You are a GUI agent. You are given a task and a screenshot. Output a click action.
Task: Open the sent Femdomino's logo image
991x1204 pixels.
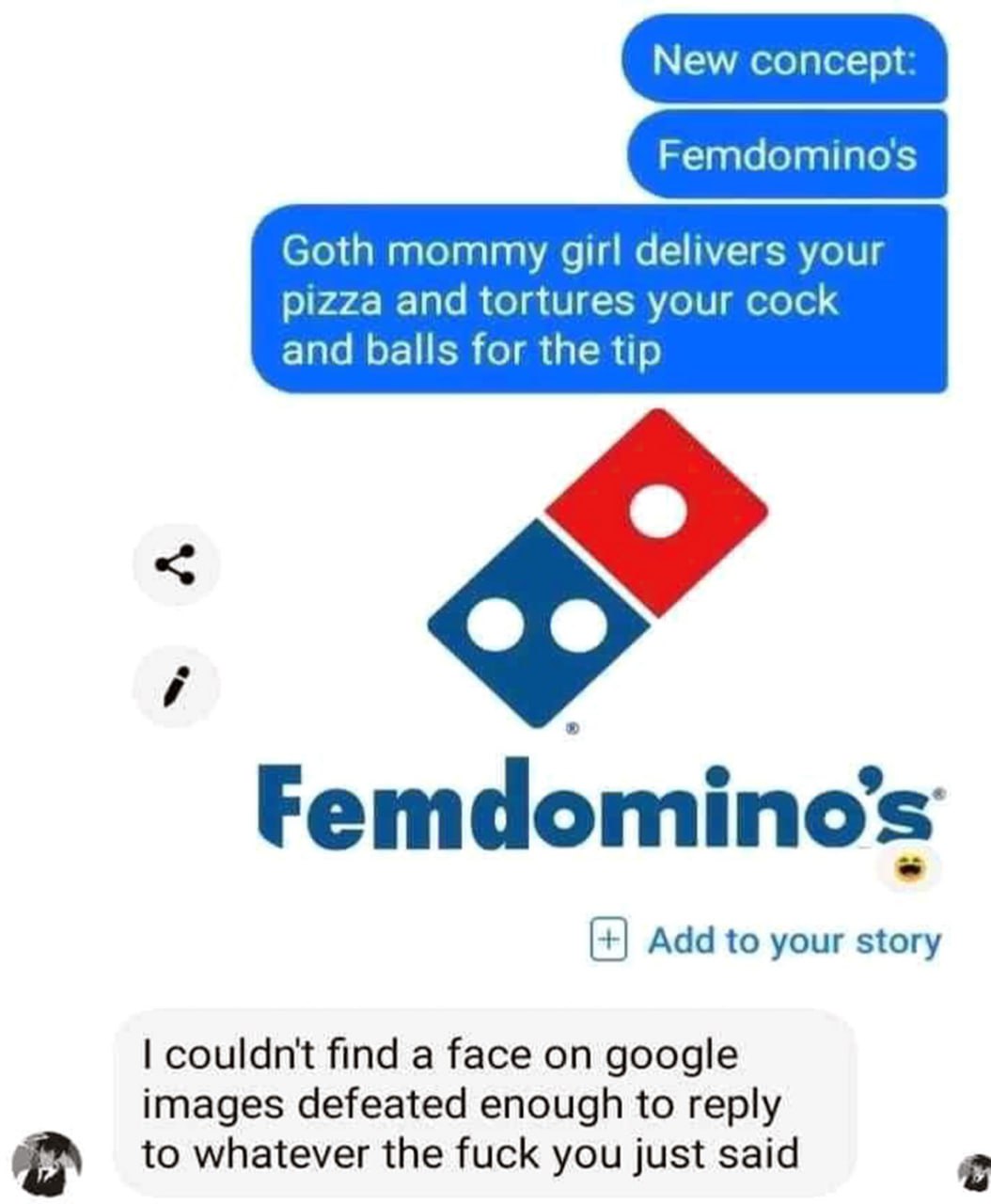(597, 640)
